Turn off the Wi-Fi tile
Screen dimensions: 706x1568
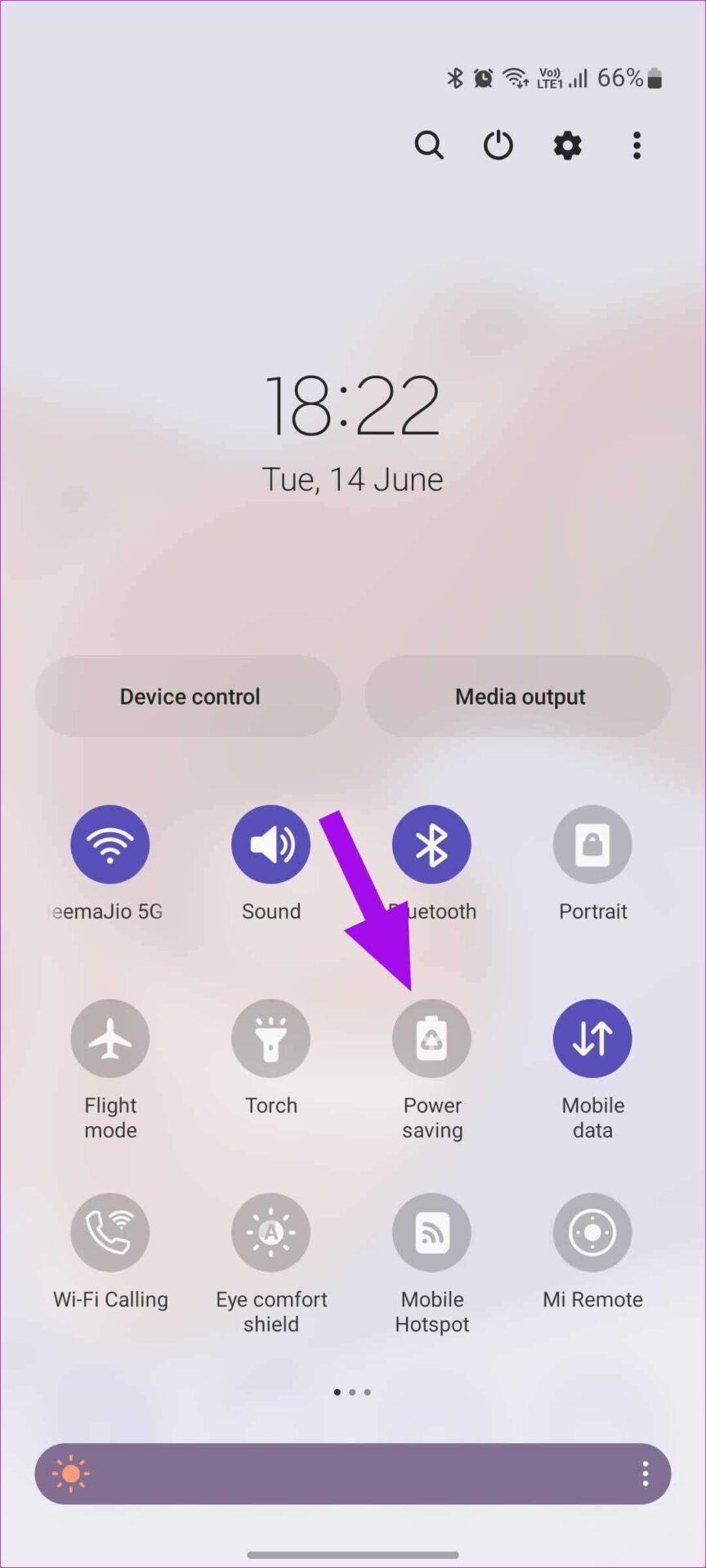[x=110, y=844]
